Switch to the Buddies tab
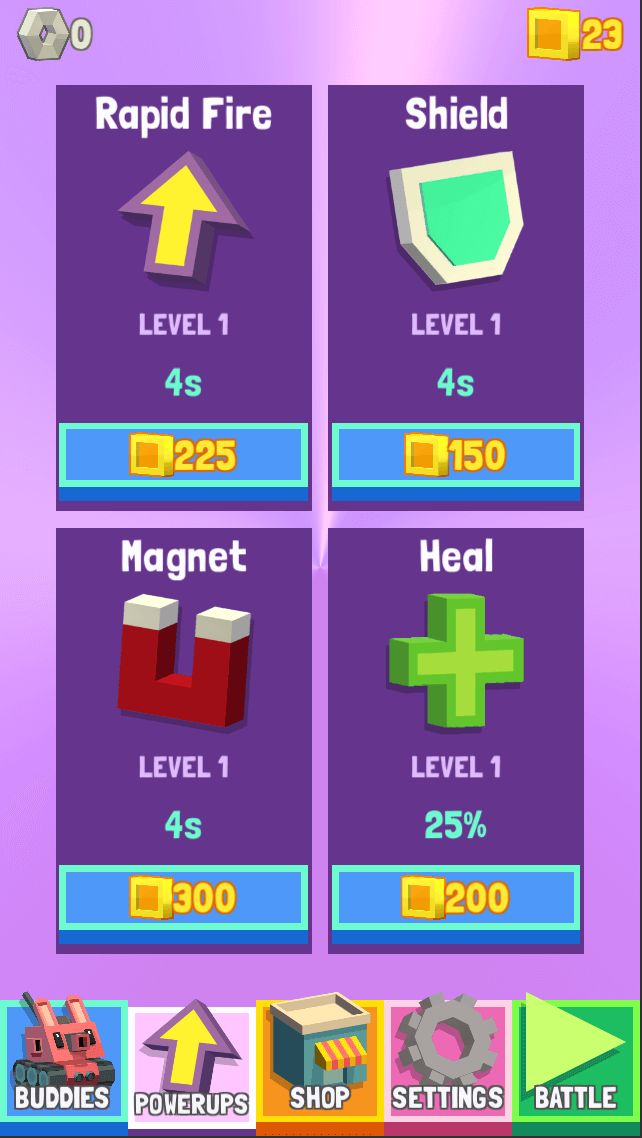Image resolution: width=642 pixels, height=1138 pixels. 63,1064
